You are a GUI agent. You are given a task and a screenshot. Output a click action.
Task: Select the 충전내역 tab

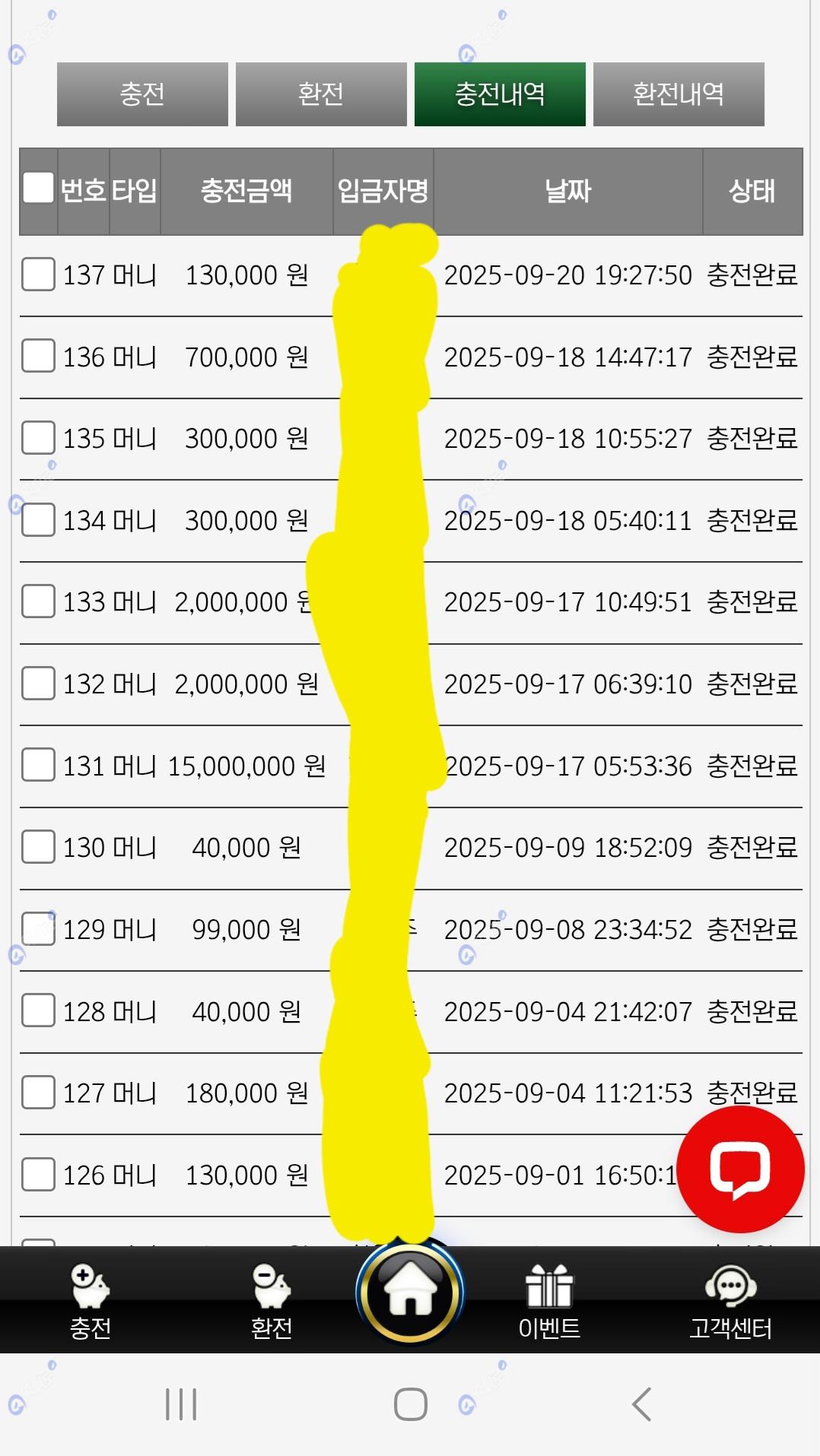click(x=500, y=94)
